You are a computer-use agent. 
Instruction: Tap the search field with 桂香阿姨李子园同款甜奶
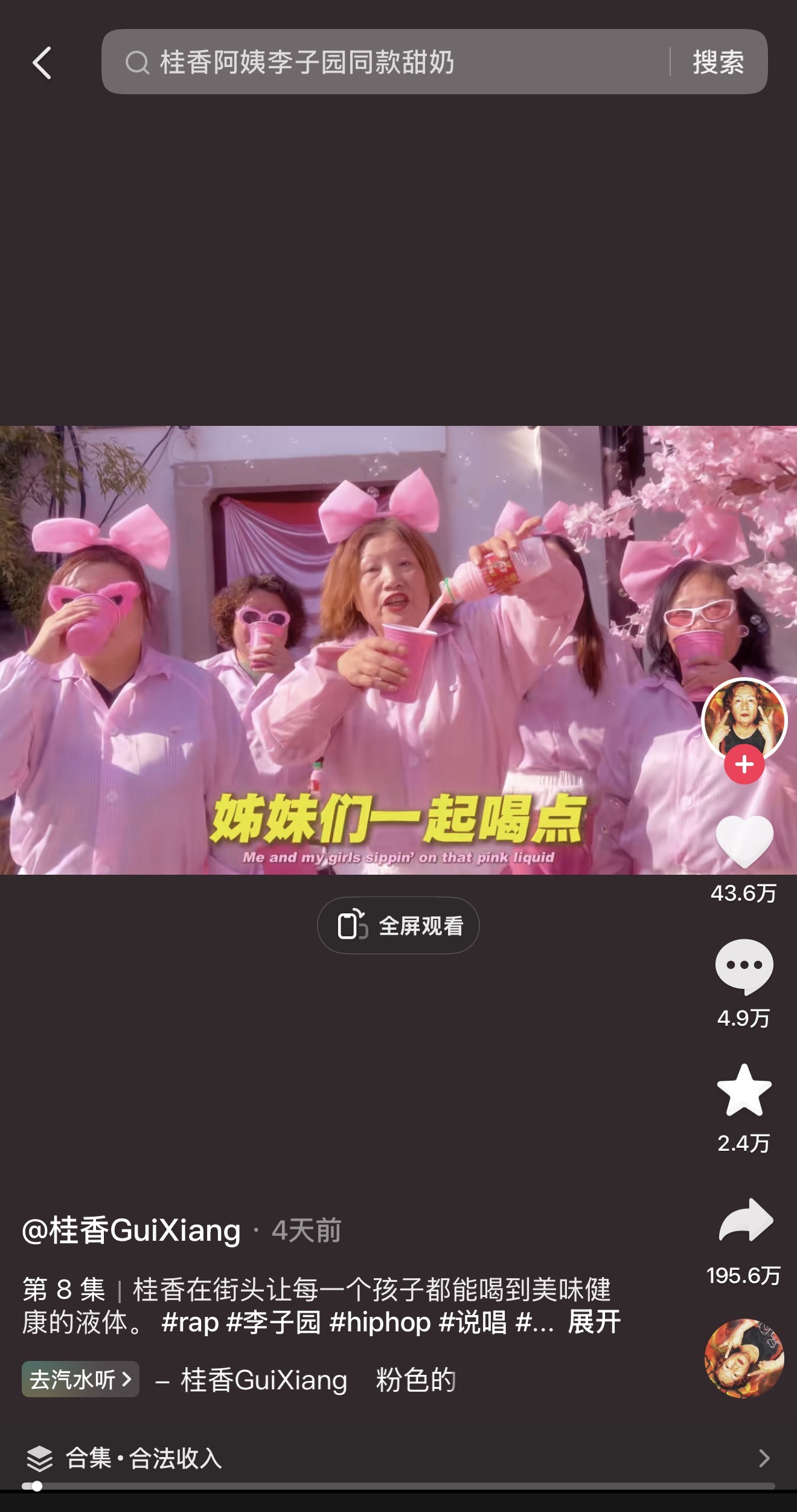tap(386, 62)
